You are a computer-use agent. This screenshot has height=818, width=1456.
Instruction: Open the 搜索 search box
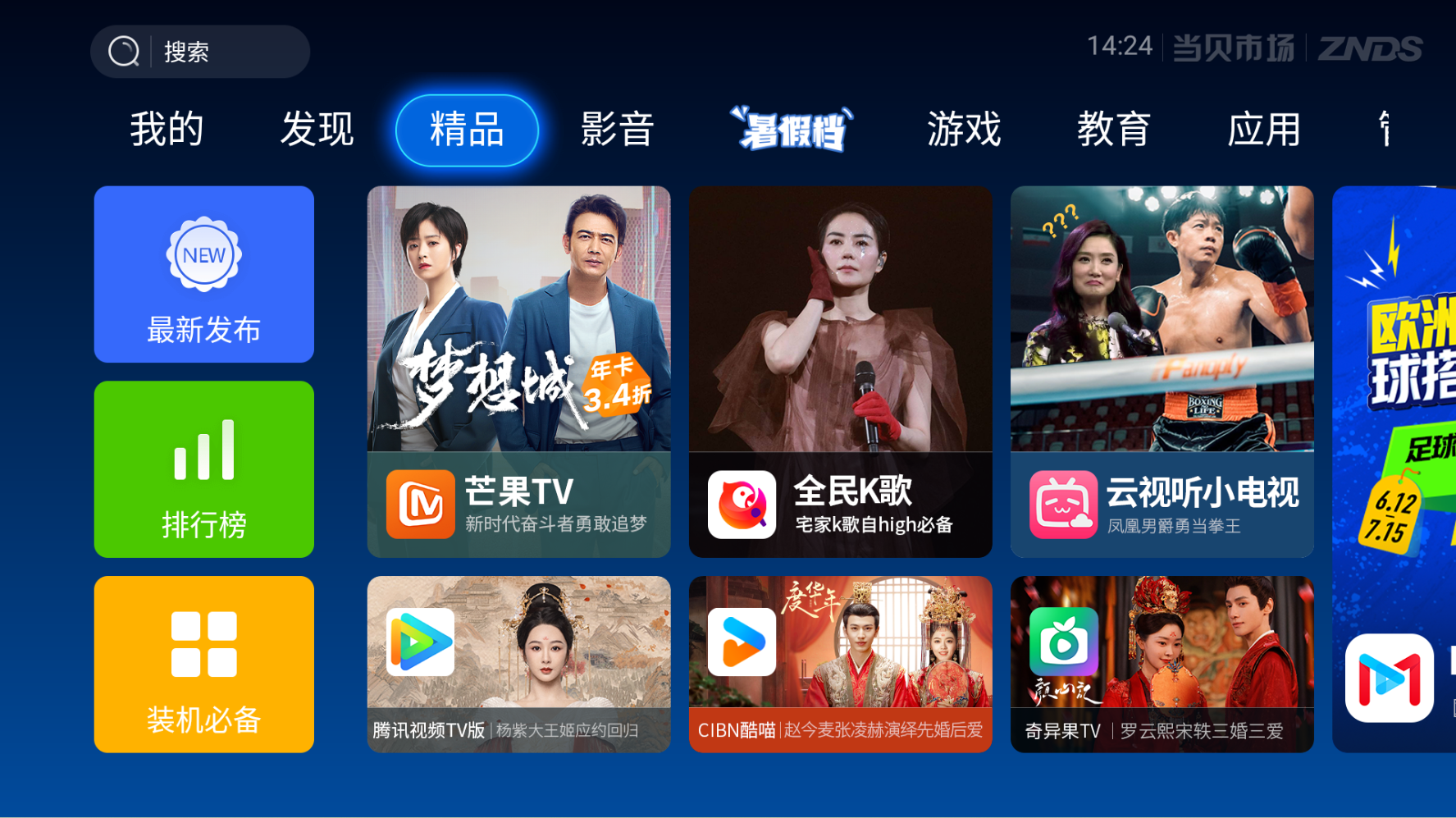pos(200,52)
